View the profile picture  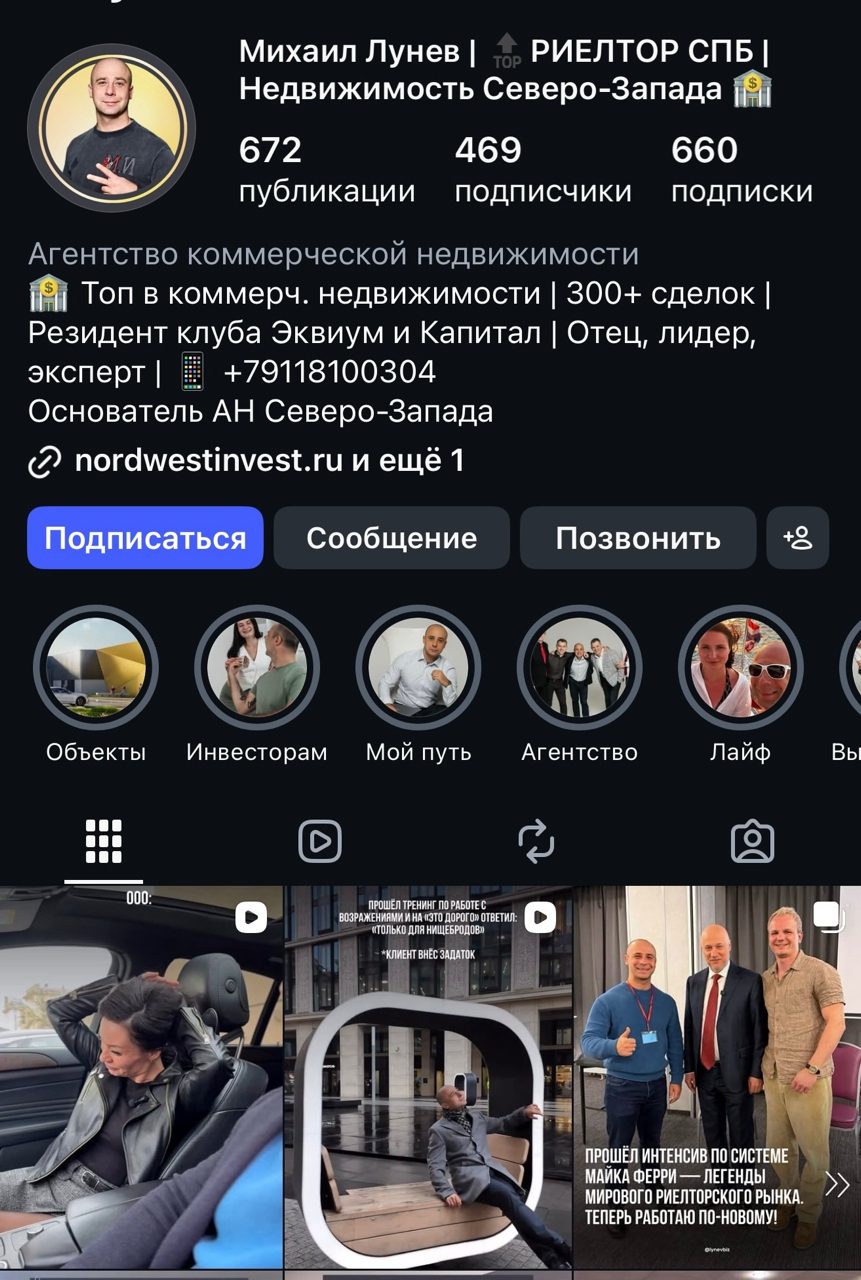[111, 127]
